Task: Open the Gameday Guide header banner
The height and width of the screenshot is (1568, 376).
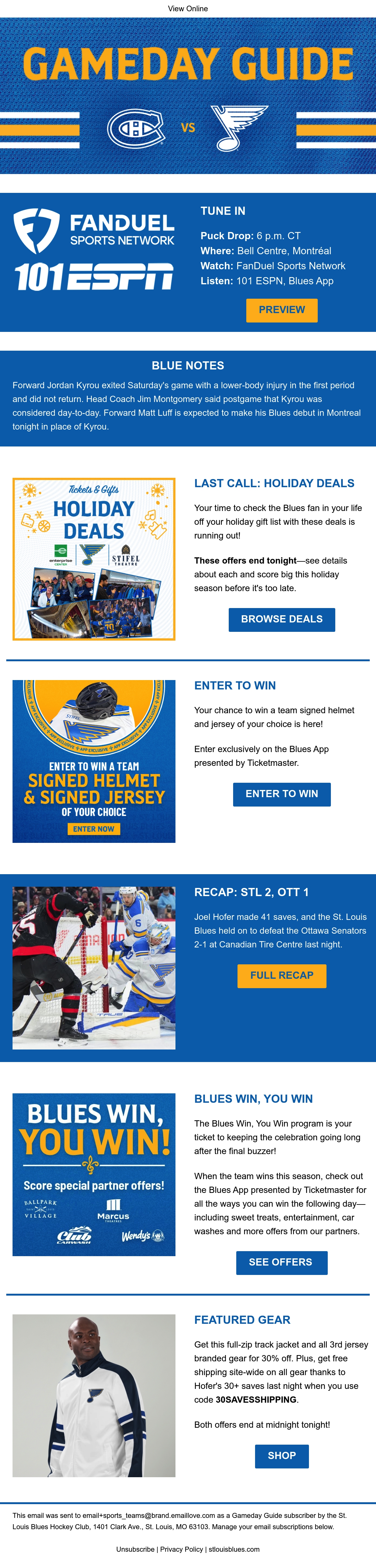Action: 188,95
